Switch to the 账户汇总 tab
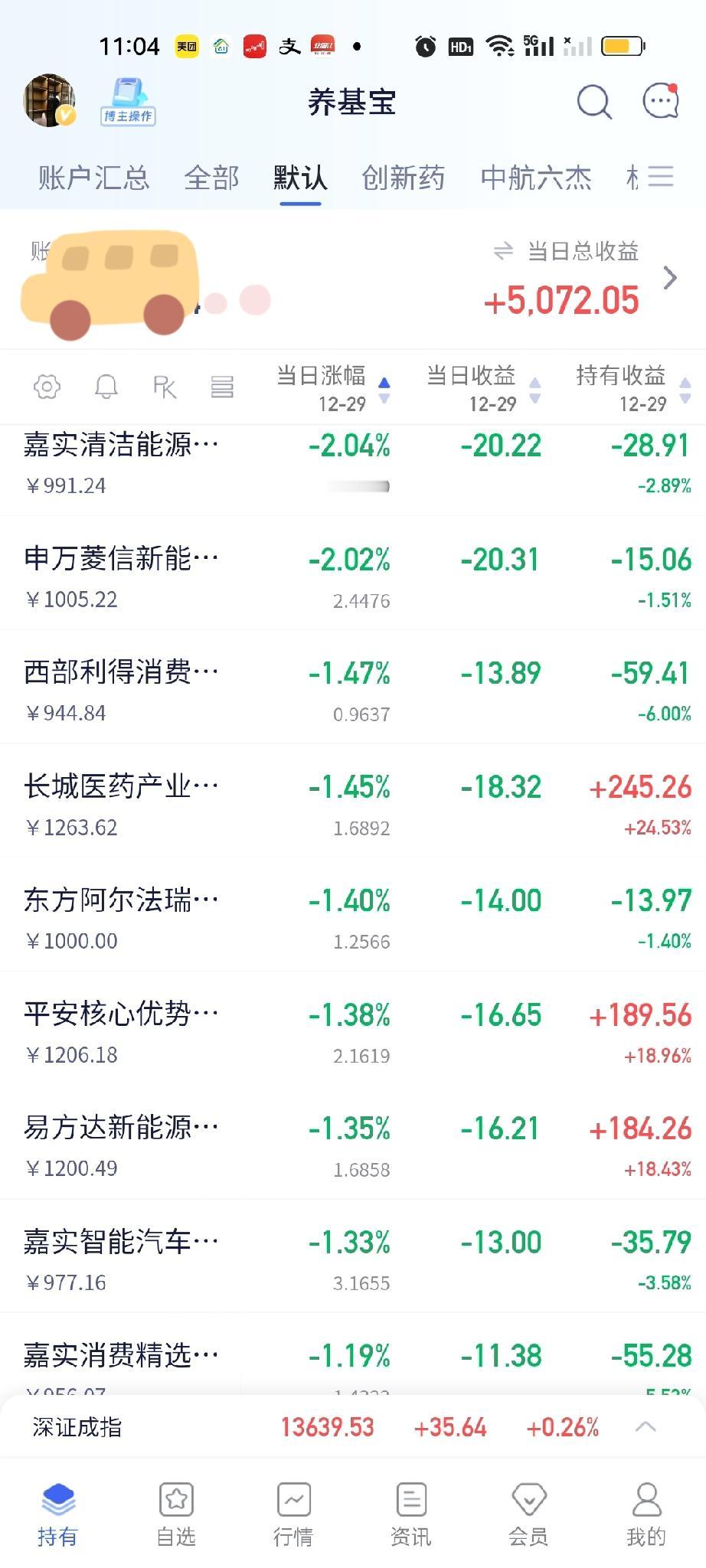706x1568 pixels. 93,178
